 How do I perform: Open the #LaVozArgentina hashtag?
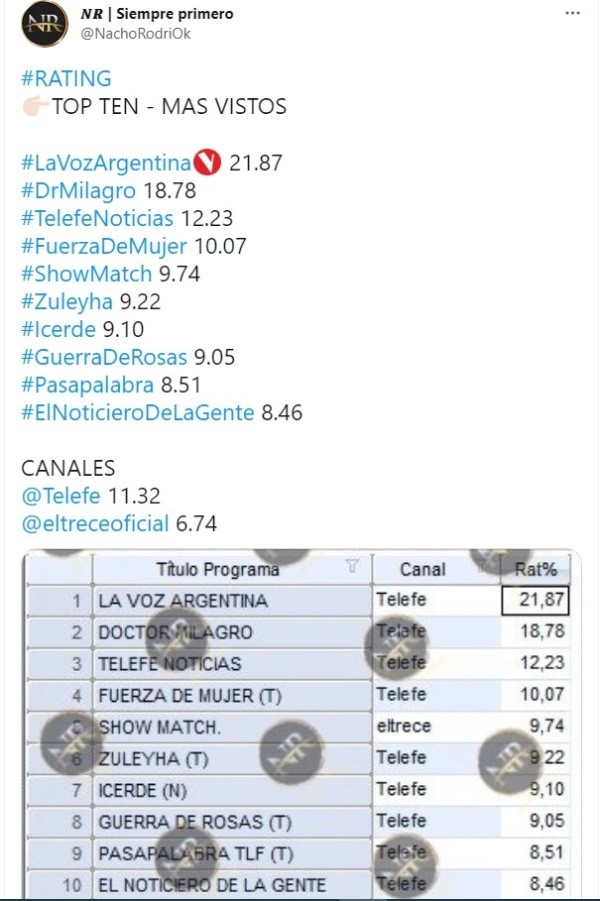(105, 162)
